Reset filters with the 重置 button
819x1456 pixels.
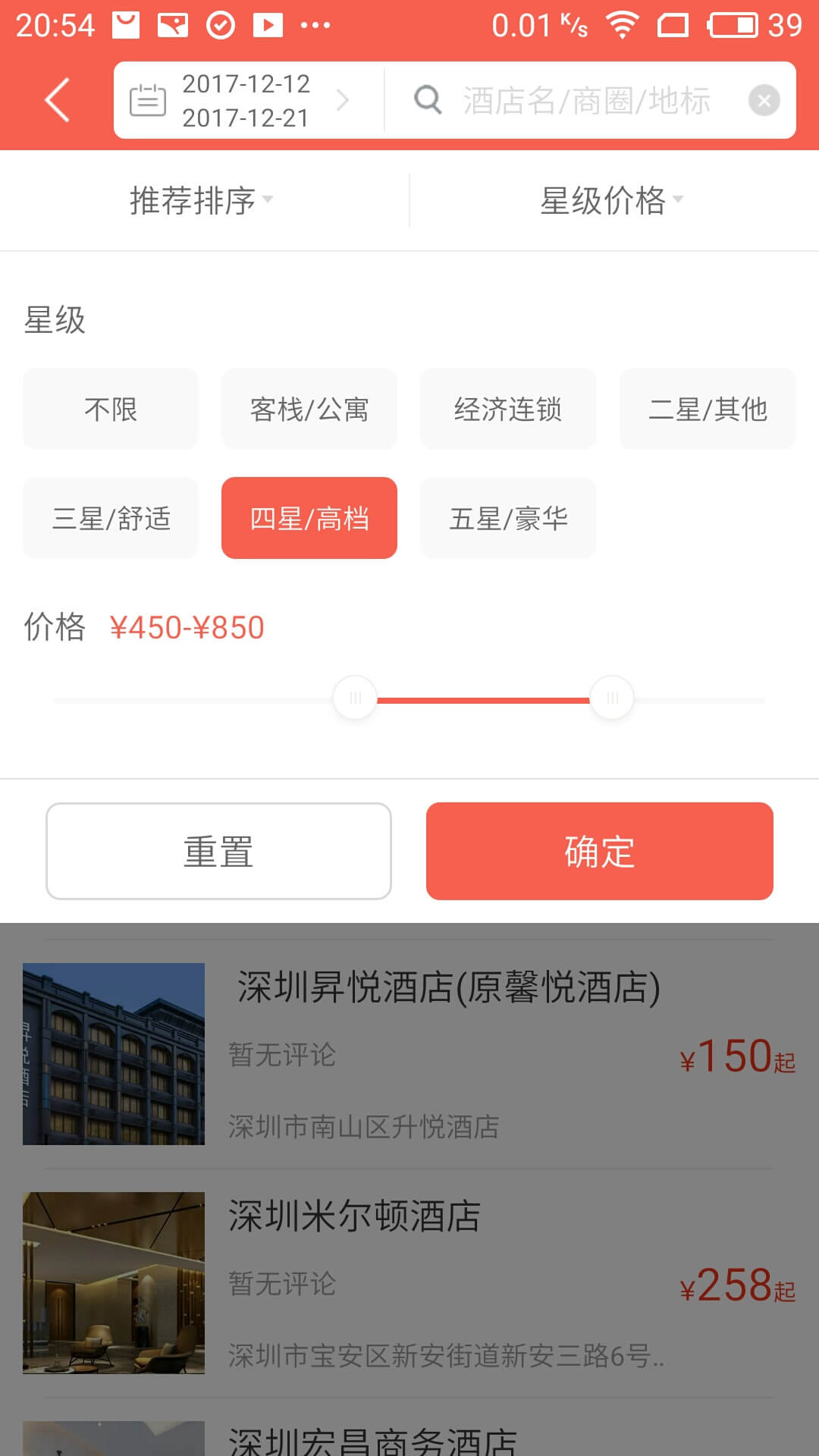coord(218,851)
